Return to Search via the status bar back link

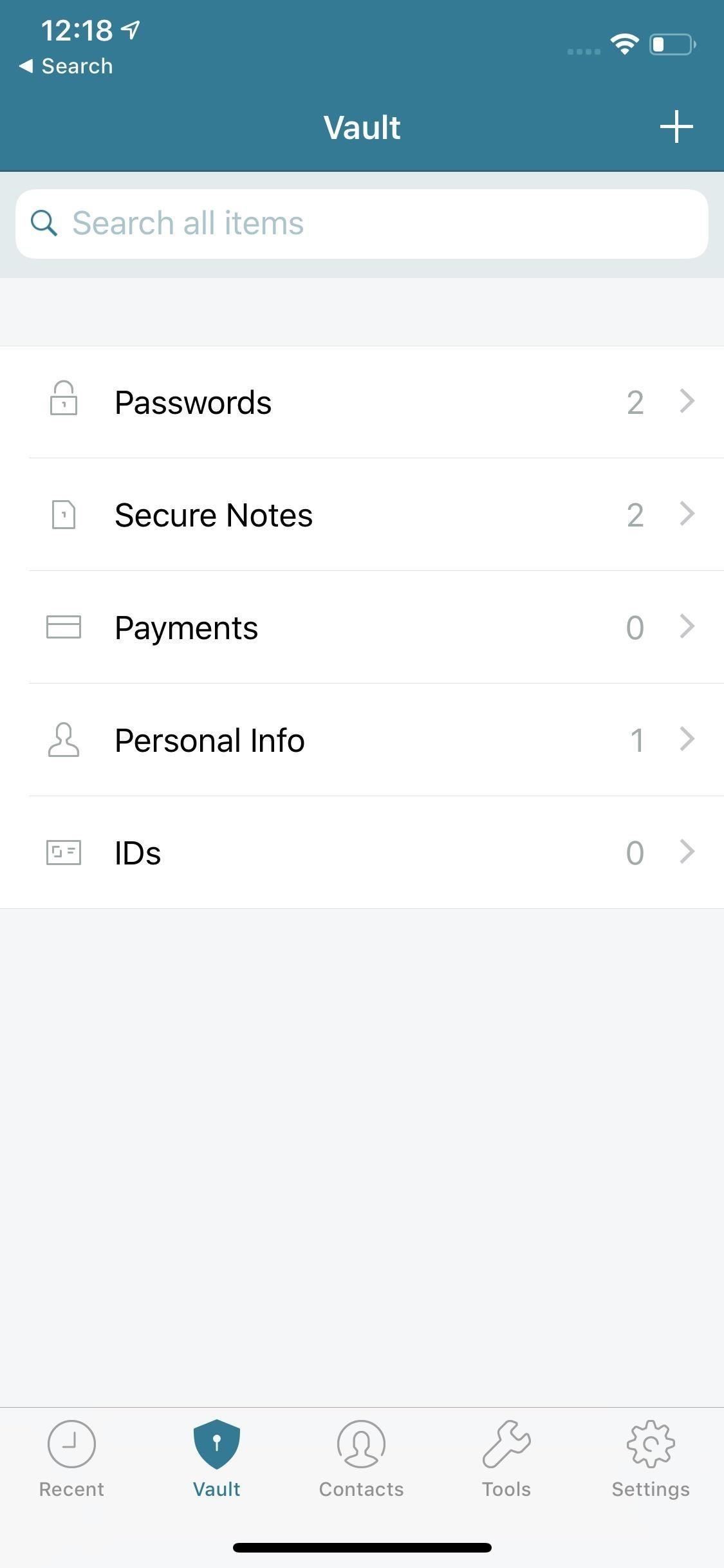66,66
